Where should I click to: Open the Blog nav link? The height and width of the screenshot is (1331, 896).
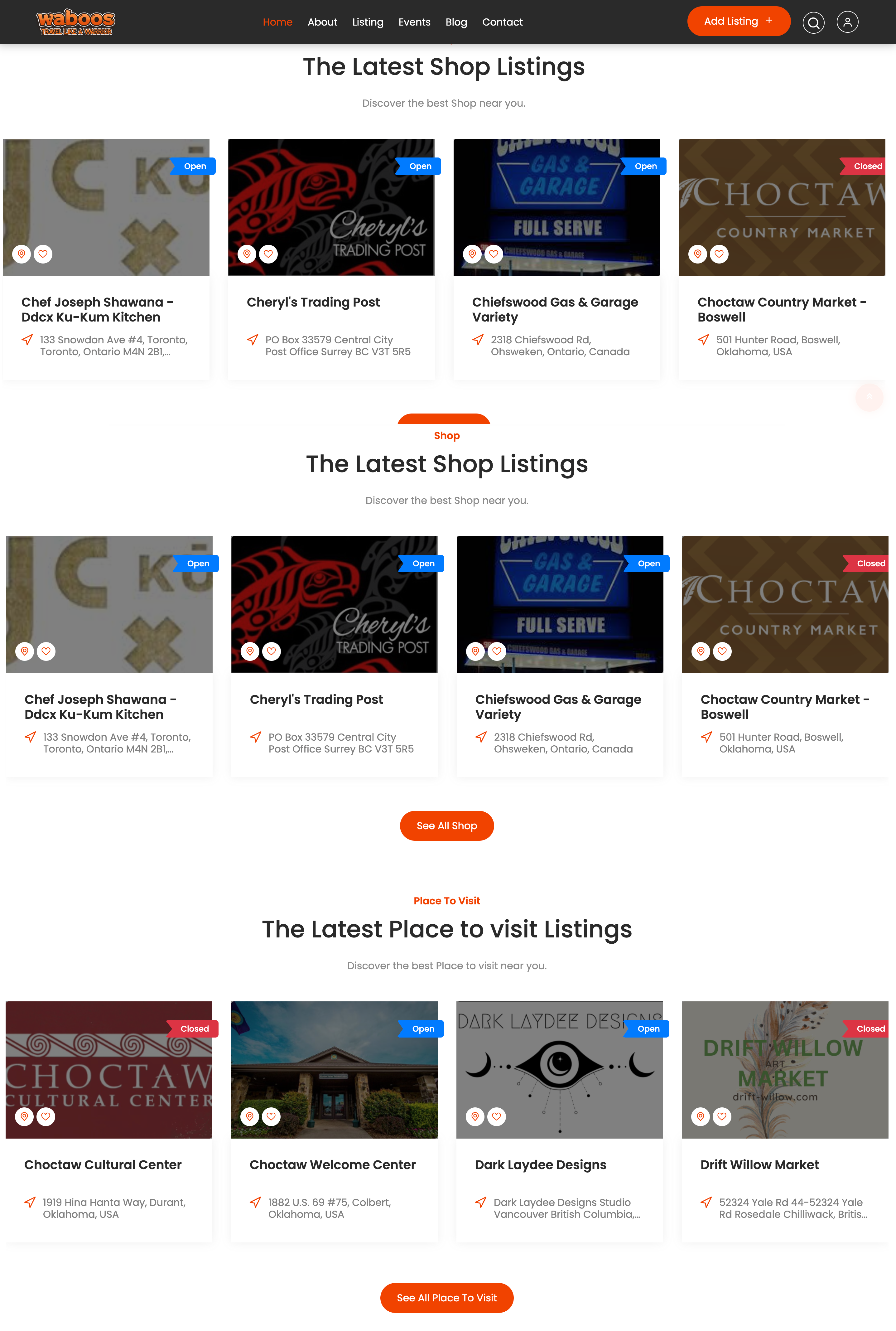[x=456, y=22]
